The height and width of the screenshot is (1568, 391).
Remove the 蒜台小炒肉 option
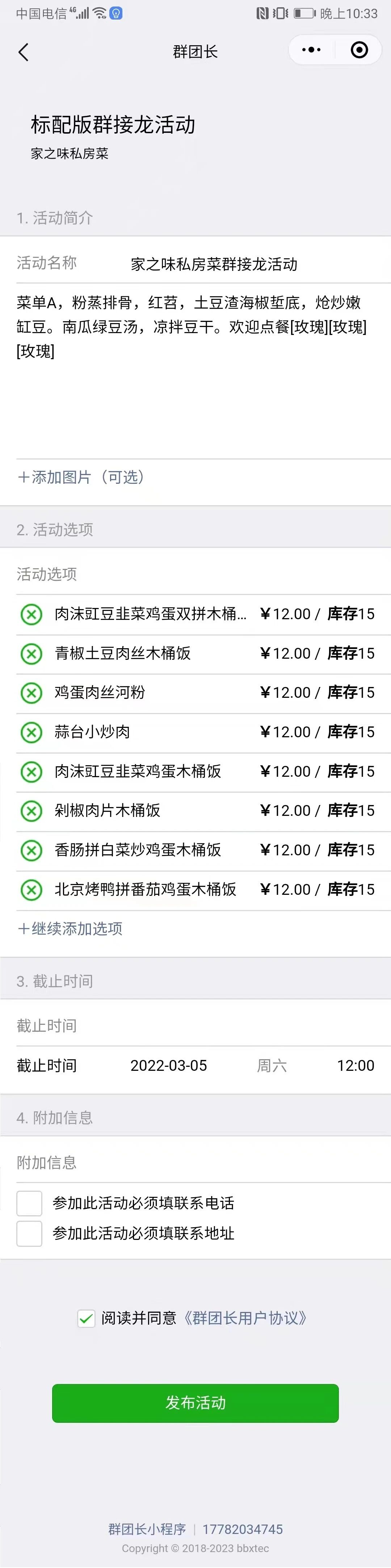pos(31,732)
